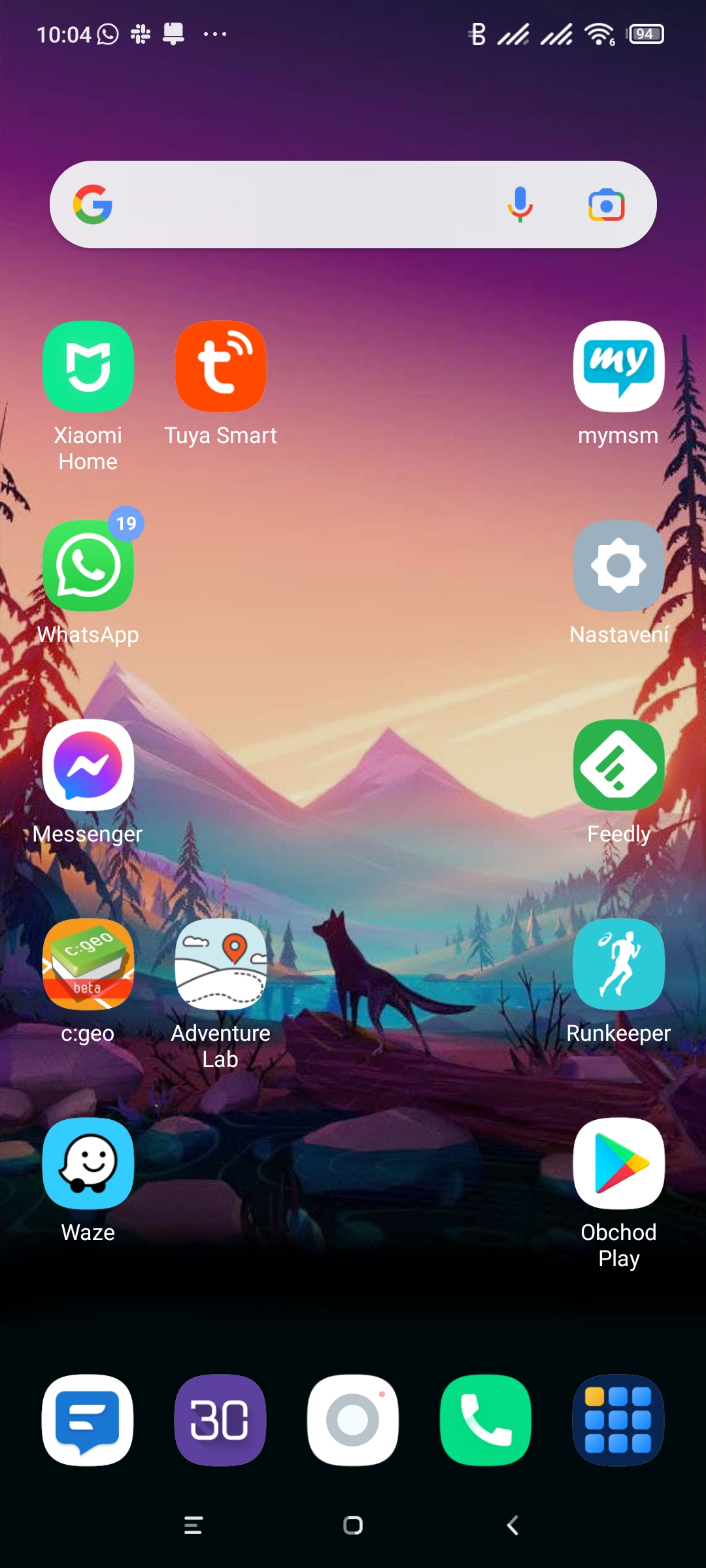
Task: Open Nastavení settings
Action: [x=618, y=566]
